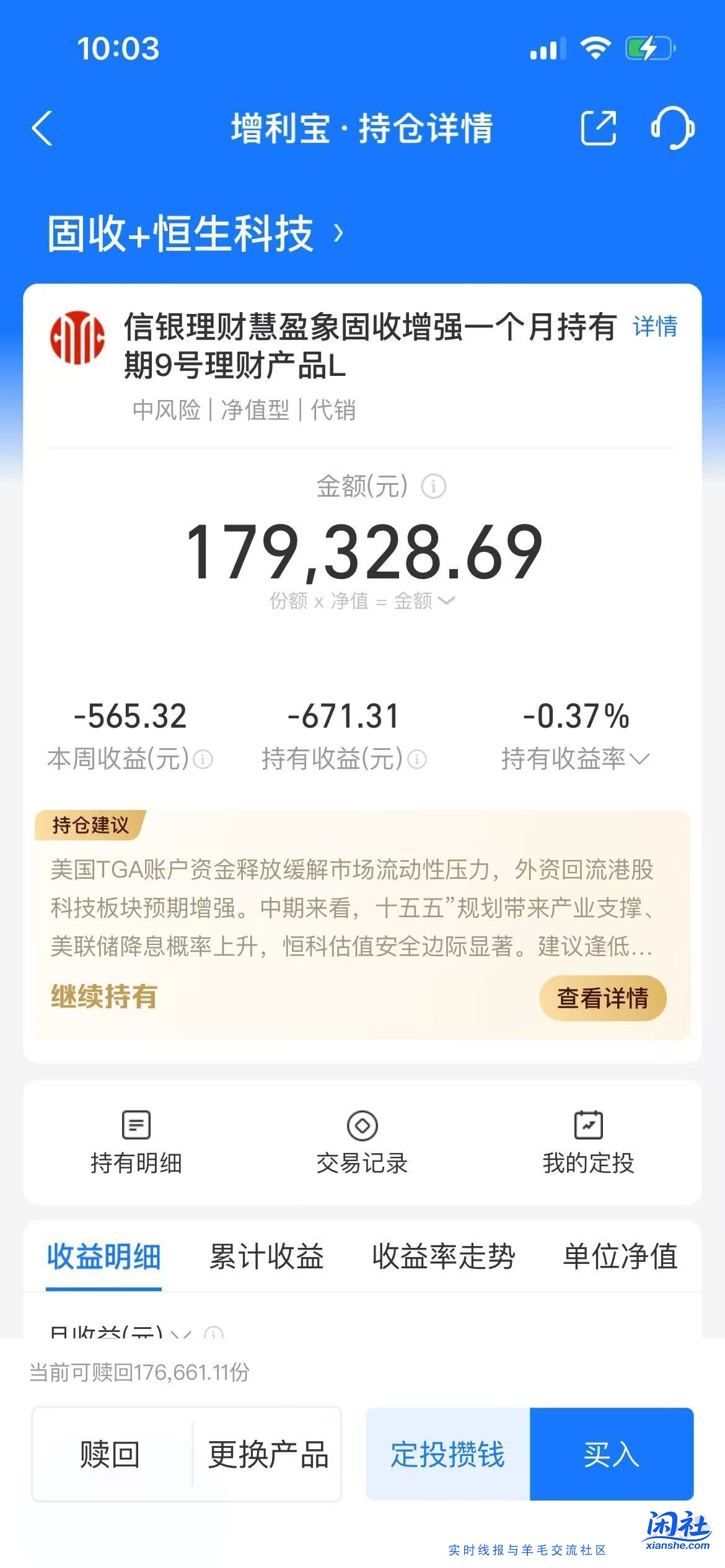Tap the info icon next to 本周收益(元)
Screen dimensions: 725x1568
coord(204,758)
